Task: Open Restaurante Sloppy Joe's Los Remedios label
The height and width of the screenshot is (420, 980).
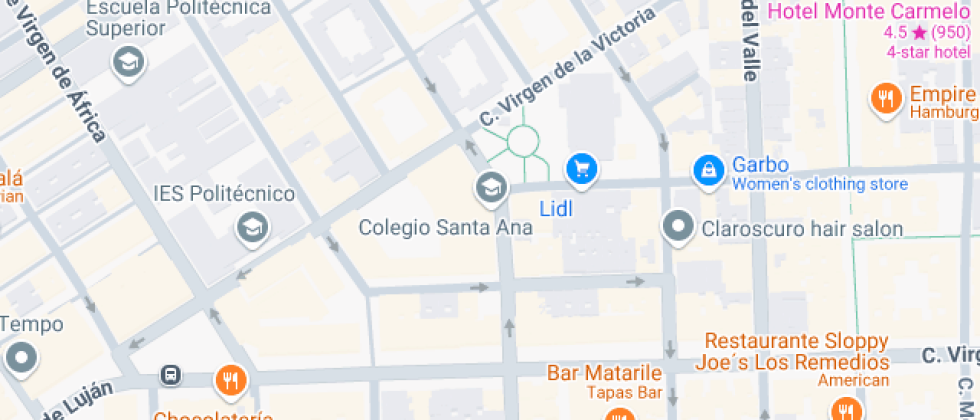Action: [x=797, y=351]
